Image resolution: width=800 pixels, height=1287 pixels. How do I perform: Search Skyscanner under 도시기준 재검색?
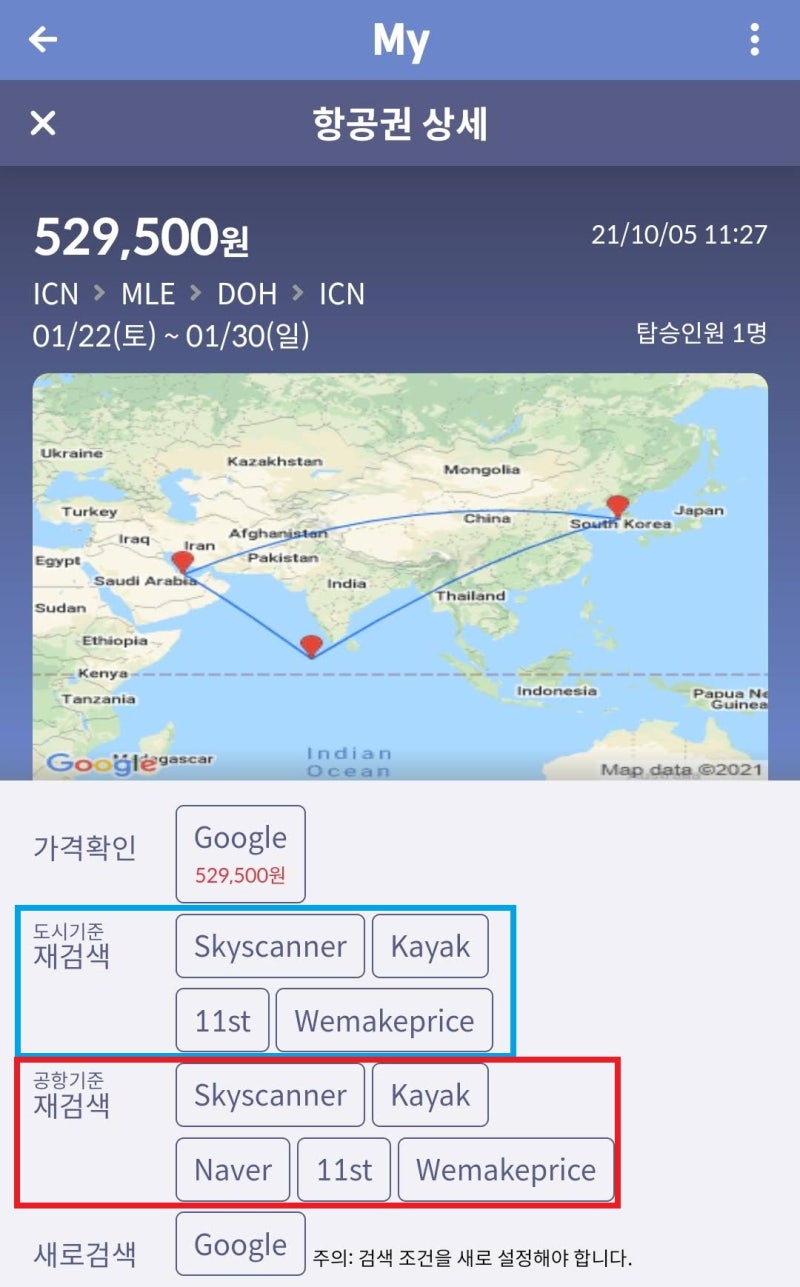pyautogui.click(x=269, y=945)
